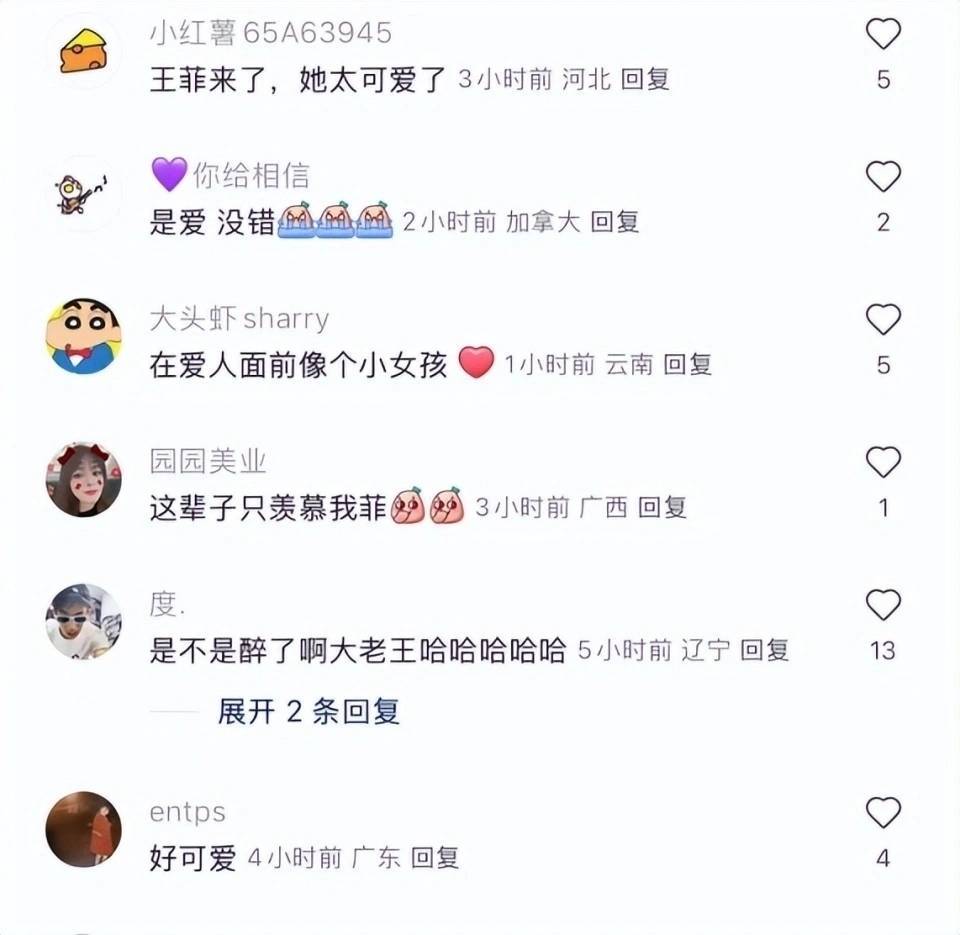Expand the 2 replies under 度.'s comment
This screenshot has width=960, height=935.
click(x=308, y=712)
